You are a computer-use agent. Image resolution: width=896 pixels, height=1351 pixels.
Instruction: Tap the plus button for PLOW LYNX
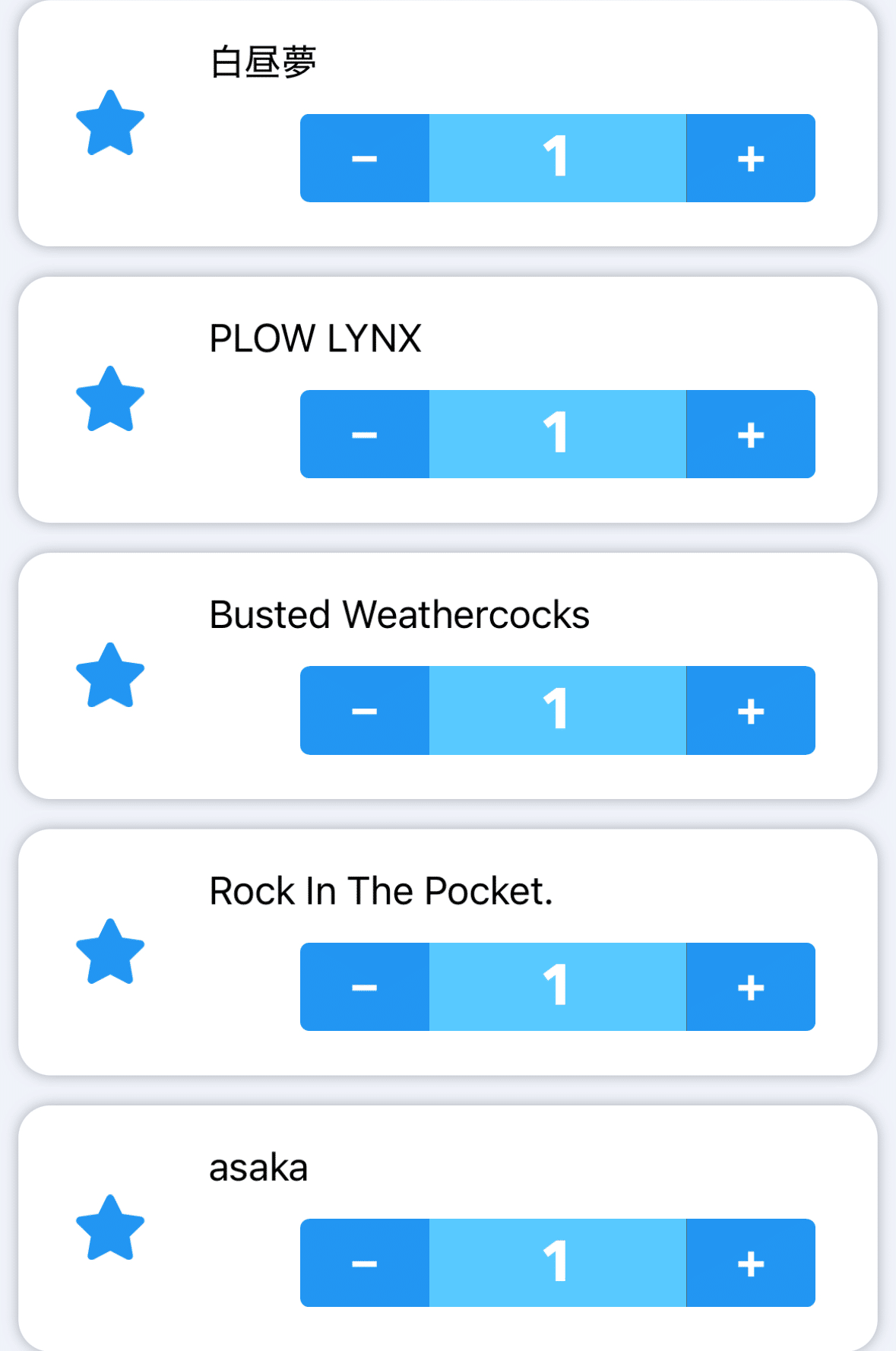(750, 434)
